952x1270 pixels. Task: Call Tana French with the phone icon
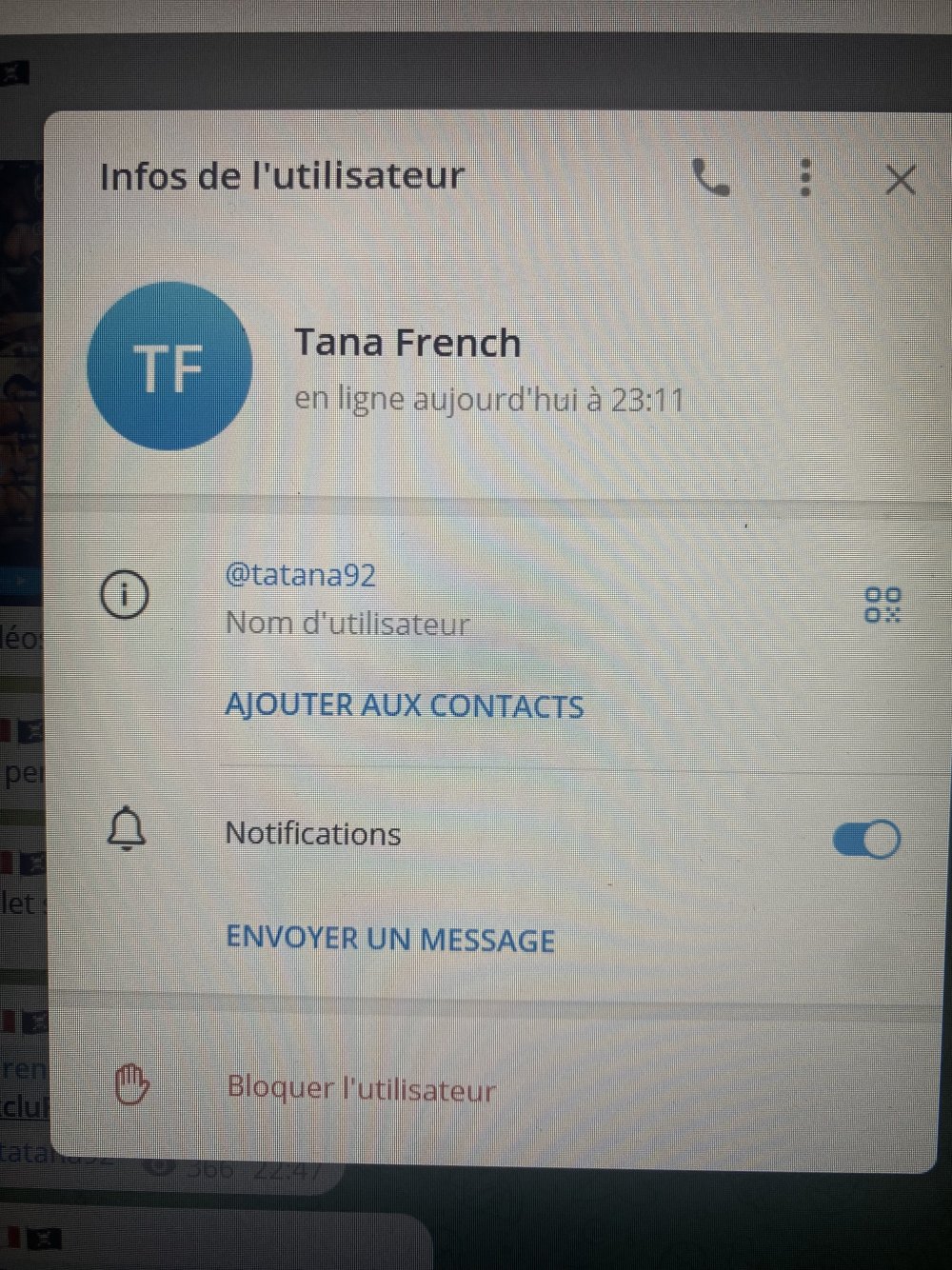pyautogui.click(x=710, y=178)
